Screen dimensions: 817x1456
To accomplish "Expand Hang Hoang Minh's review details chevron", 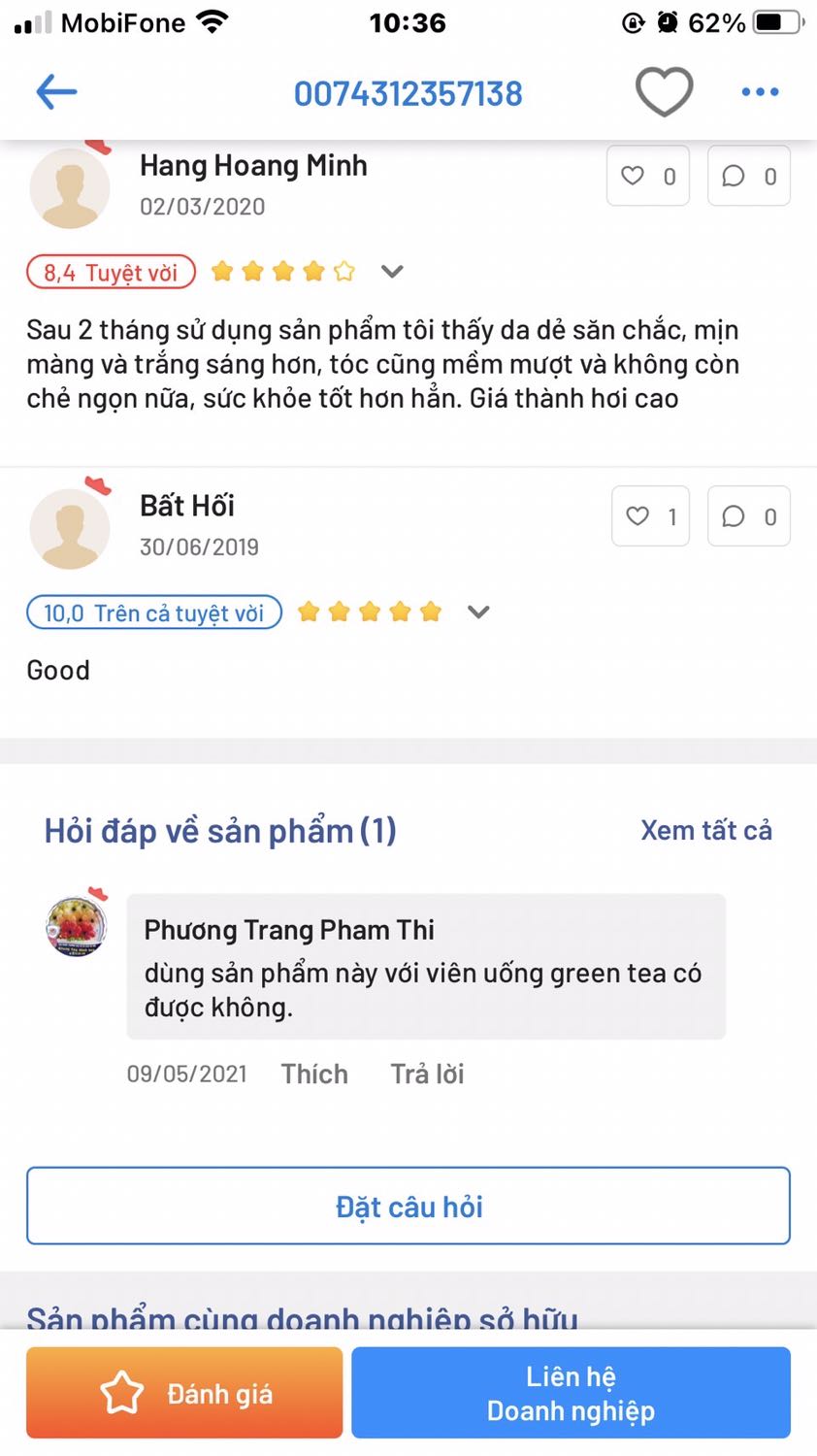I will tap(392, 272).
